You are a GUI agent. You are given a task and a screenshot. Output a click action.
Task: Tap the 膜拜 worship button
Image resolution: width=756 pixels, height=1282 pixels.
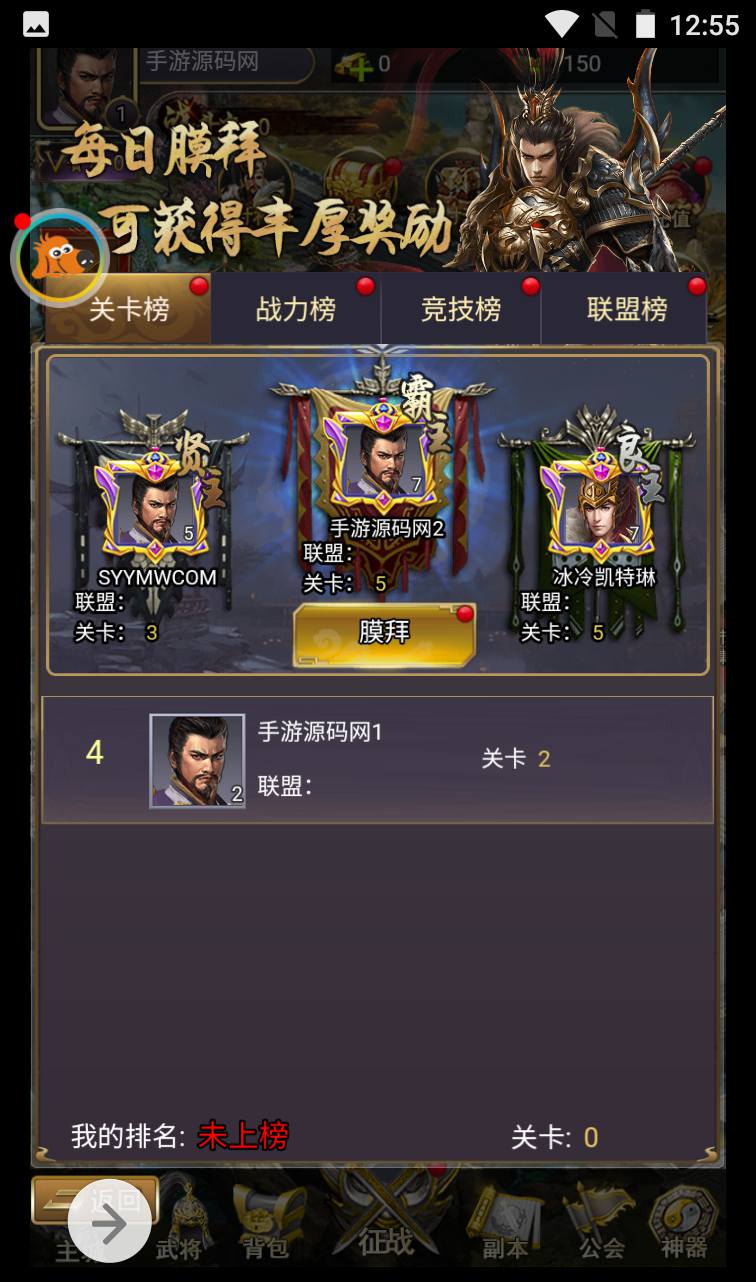tap(384, 634)
